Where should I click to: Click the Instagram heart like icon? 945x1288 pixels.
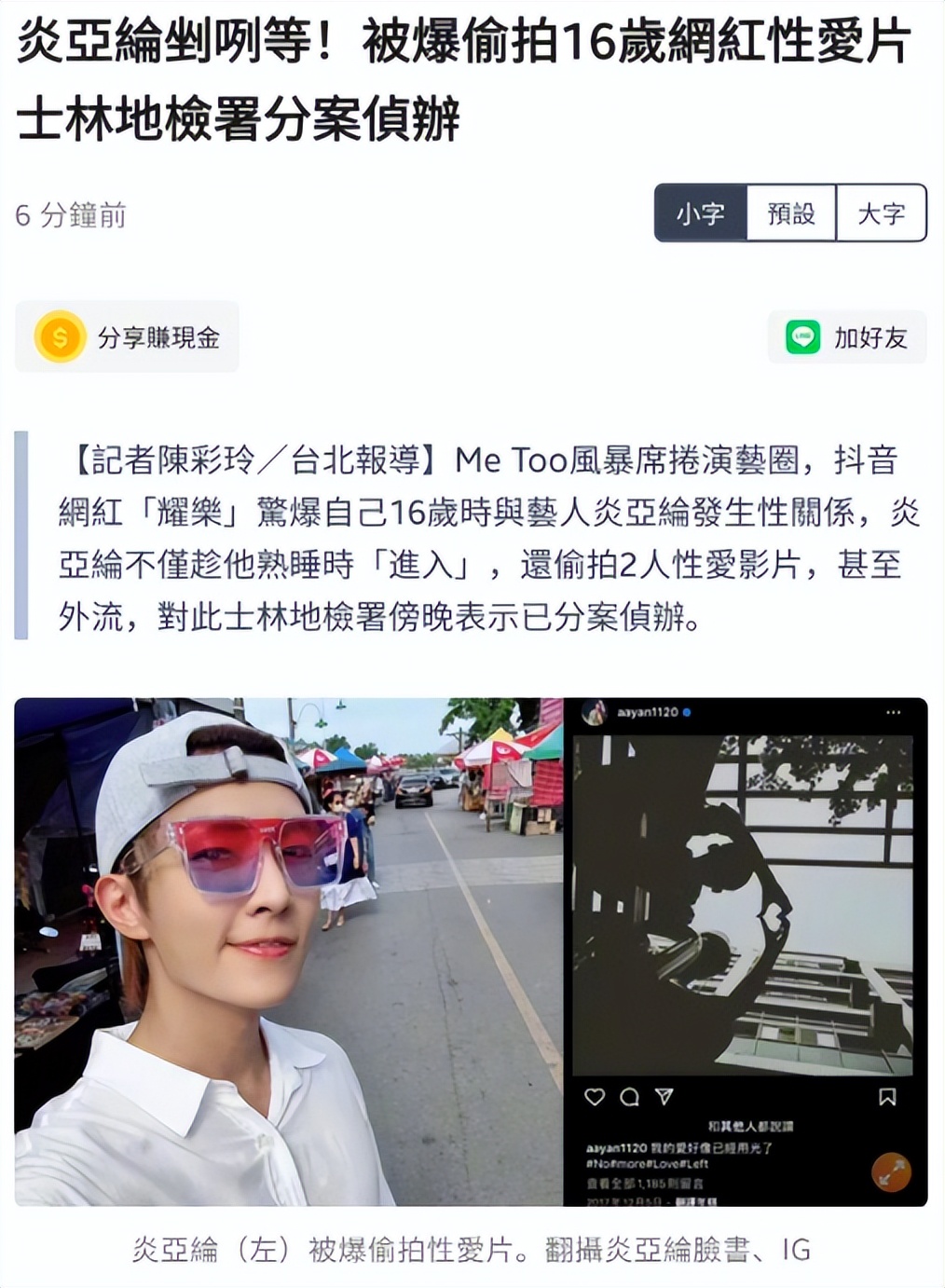pos(595,1096)
